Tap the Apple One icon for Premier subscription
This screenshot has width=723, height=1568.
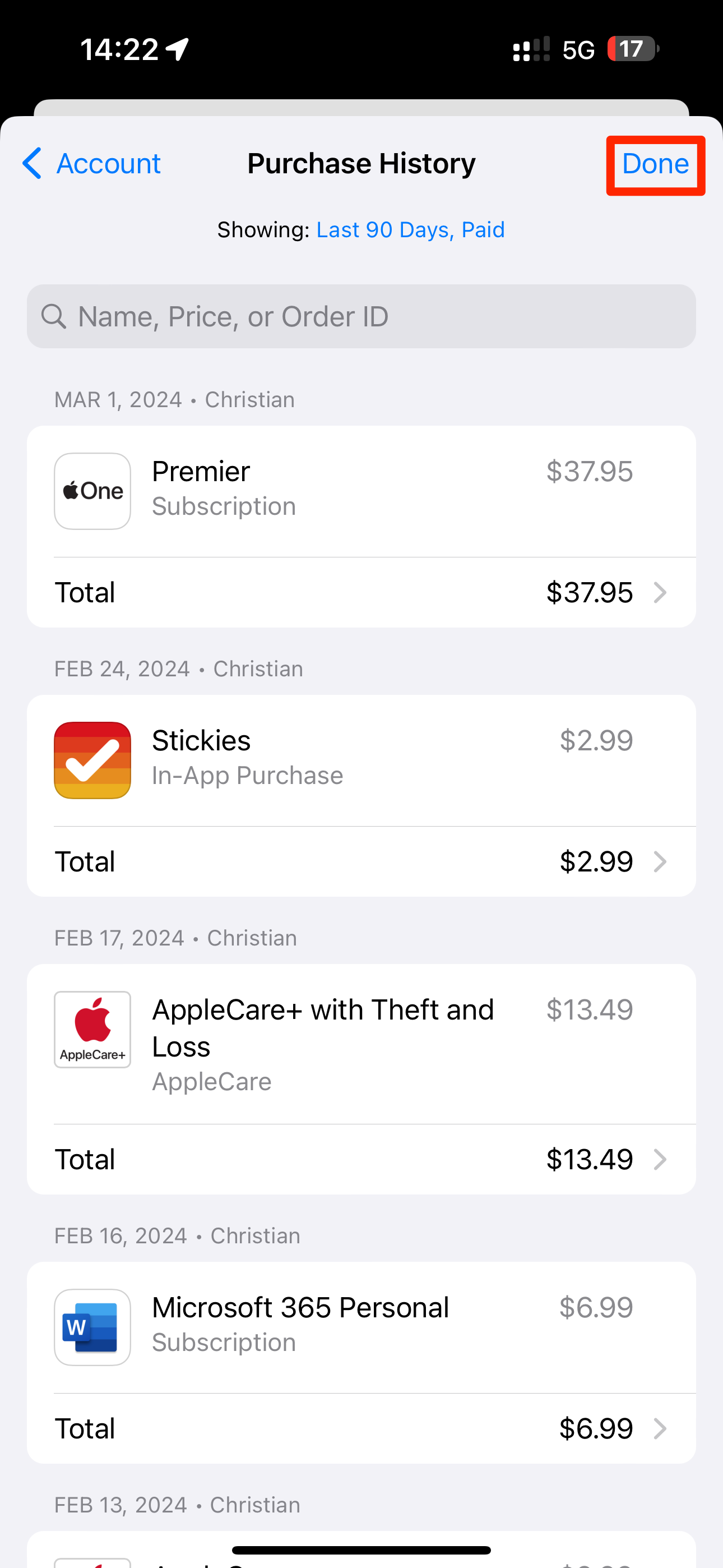(92, 490)
